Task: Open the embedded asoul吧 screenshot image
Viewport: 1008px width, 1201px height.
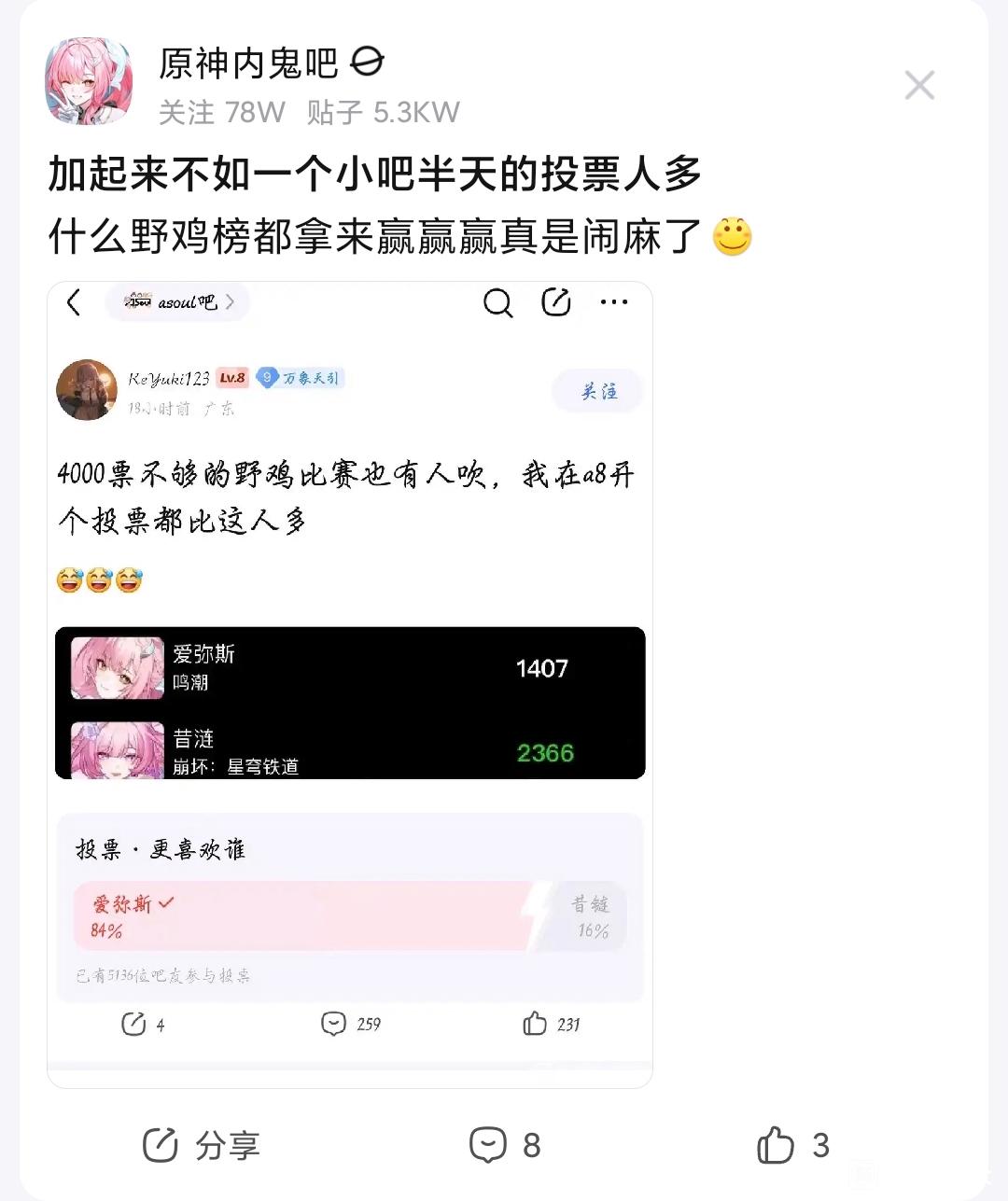Action: click(350, 684)
